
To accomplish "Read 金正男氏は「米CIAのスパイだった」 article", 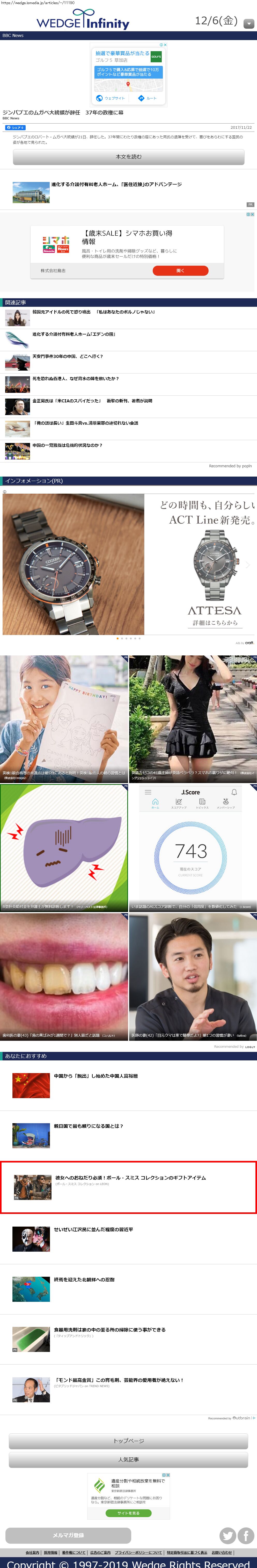I will 91,401.
